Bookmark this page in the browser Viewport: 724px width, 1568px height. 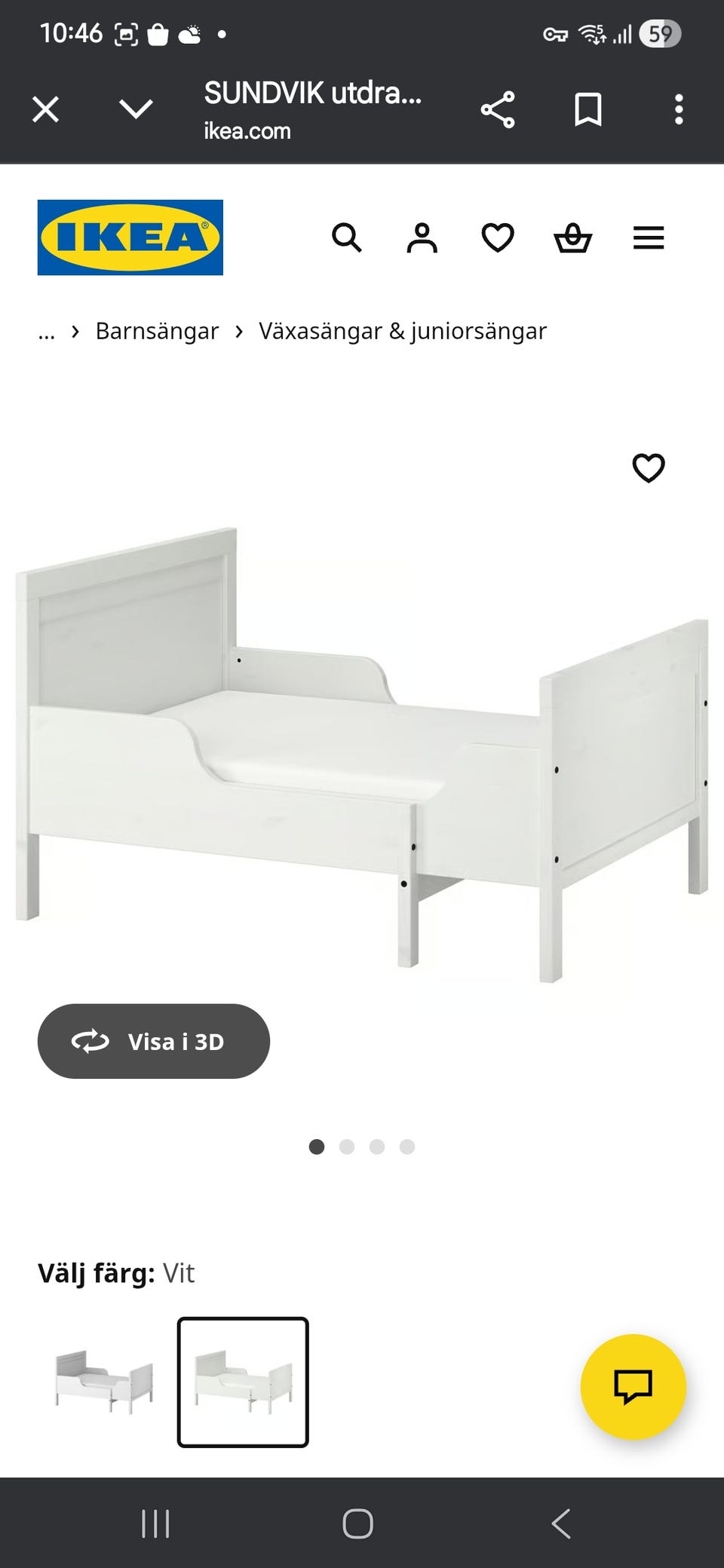coord(588,110)
